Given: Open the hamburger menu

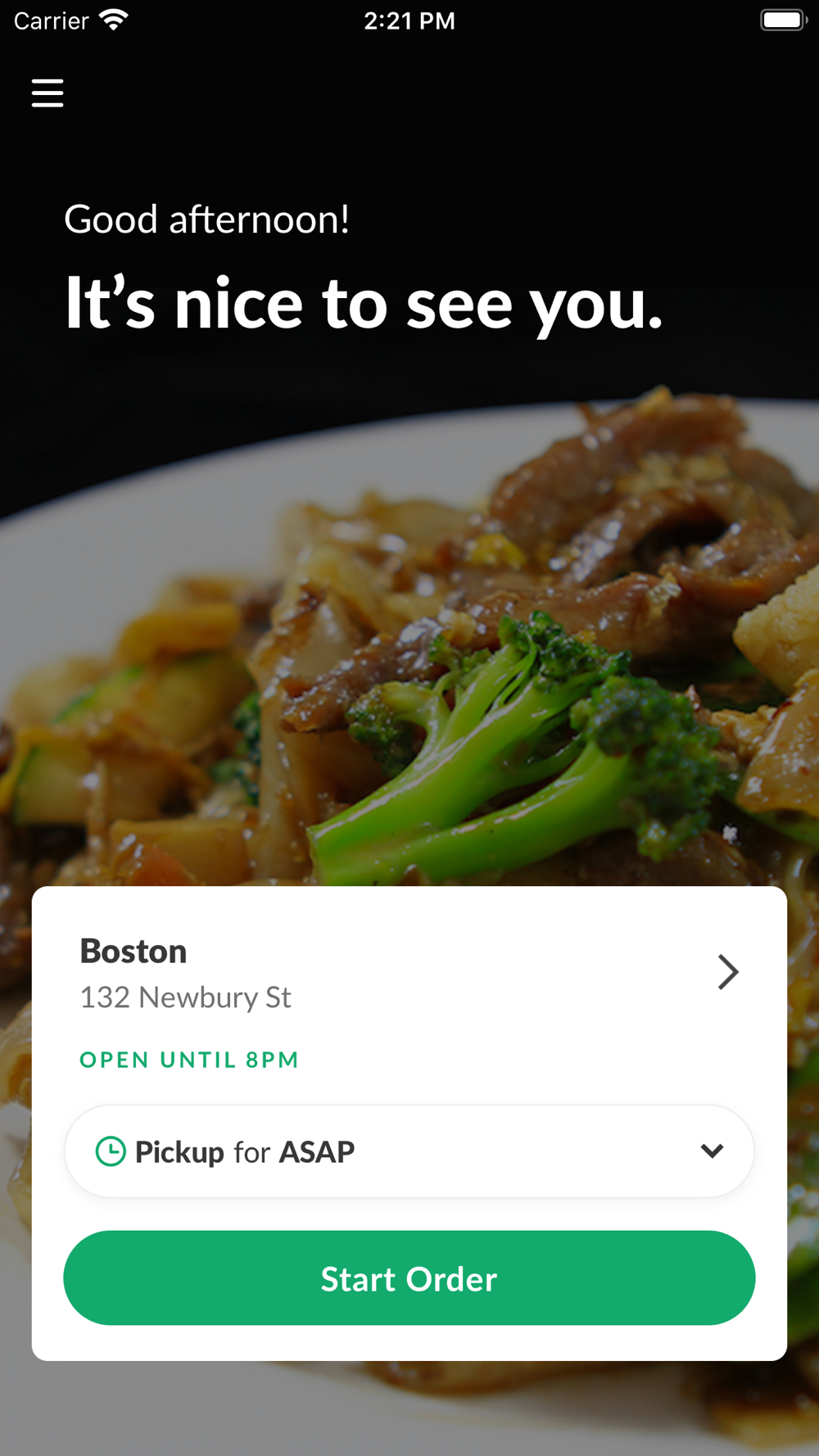Looking at the screenshot, I should tap(48, 93).
